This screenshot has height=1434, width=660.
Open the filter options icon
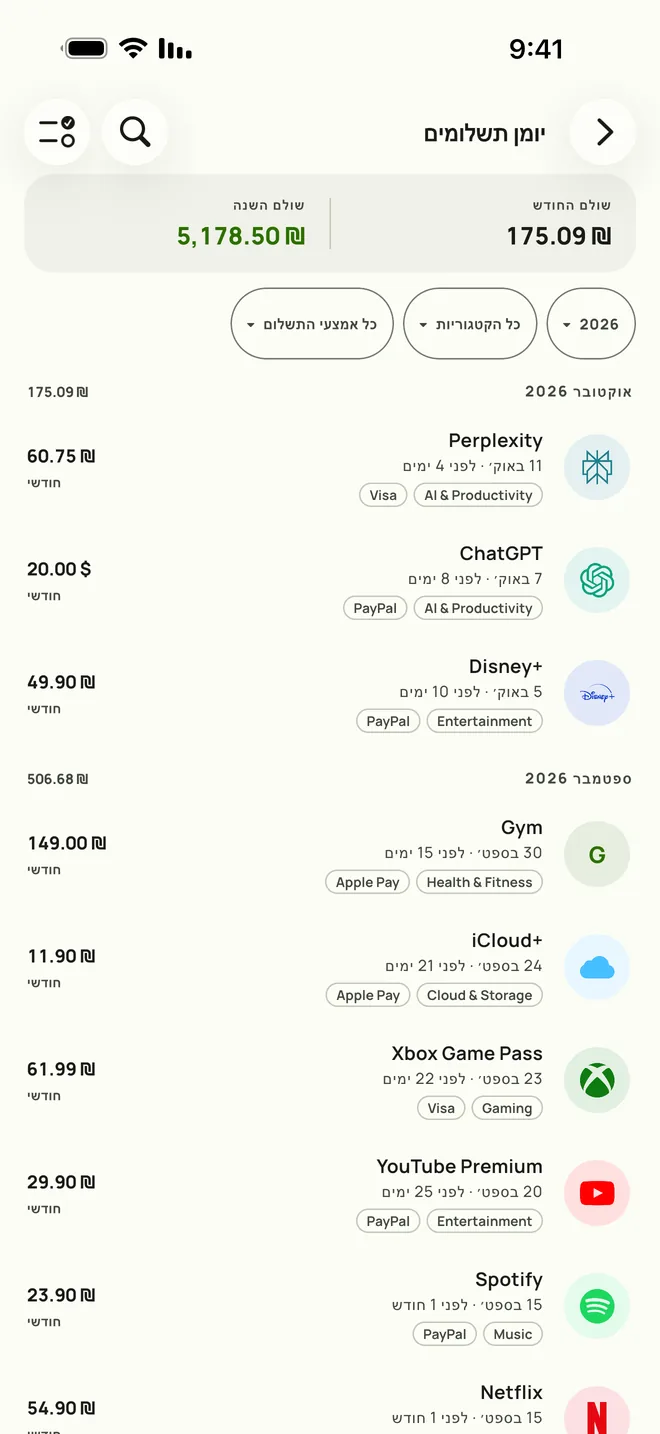point(57,132)
